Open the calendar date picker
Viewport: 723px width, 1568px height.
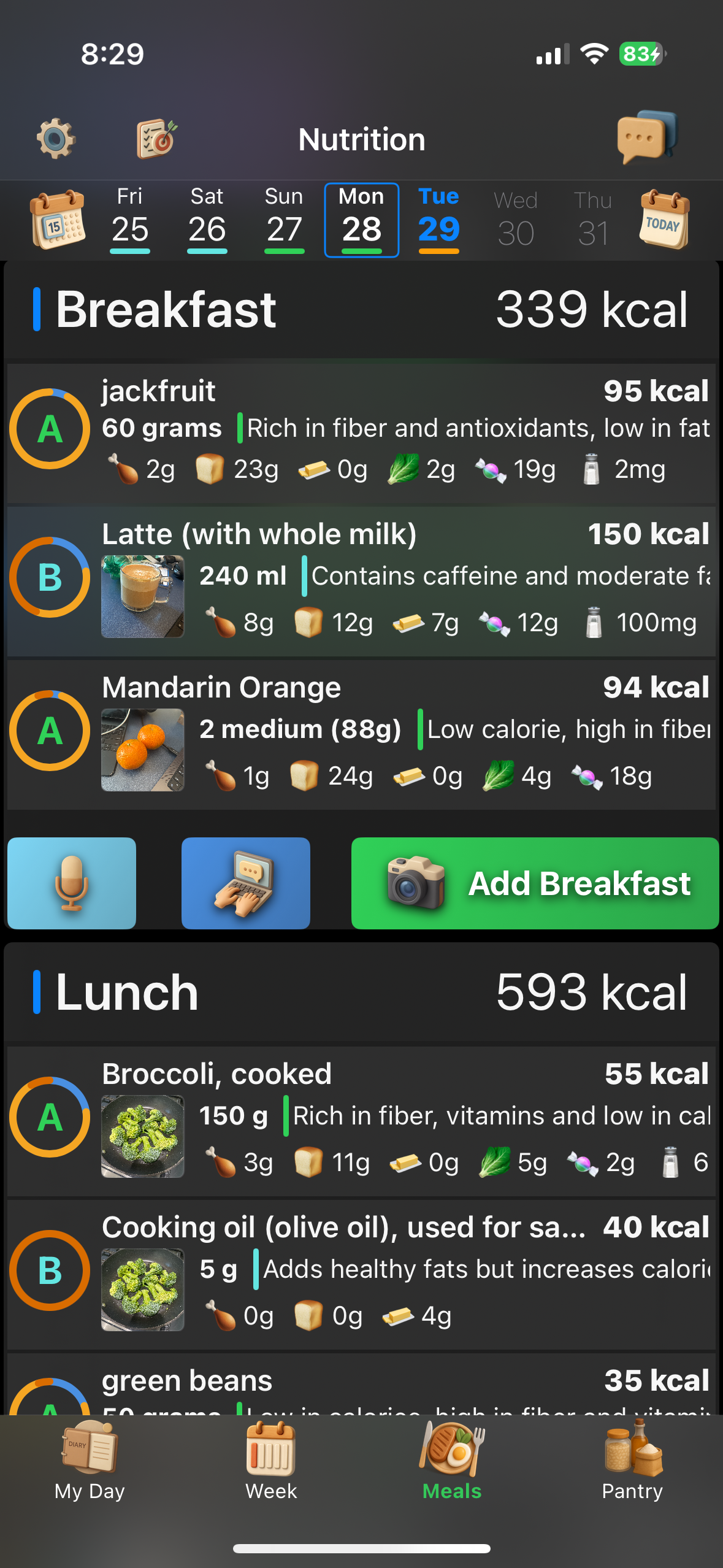(57, 220)
